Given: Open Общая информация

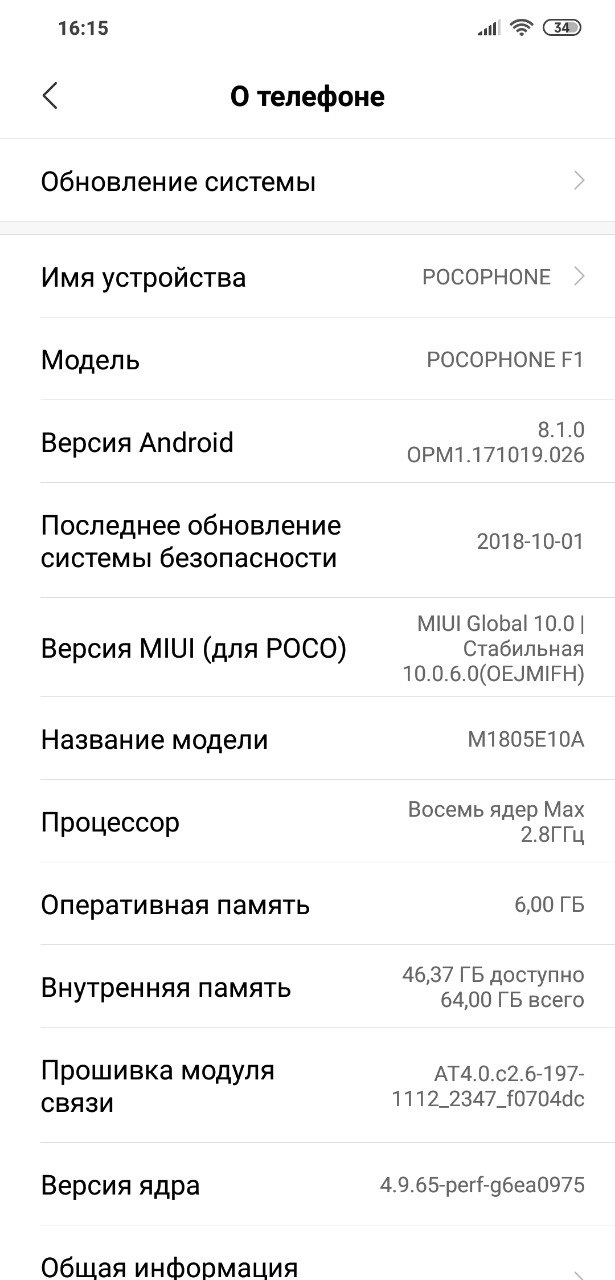Looking at the screenshot, I should coord(307,1260).
